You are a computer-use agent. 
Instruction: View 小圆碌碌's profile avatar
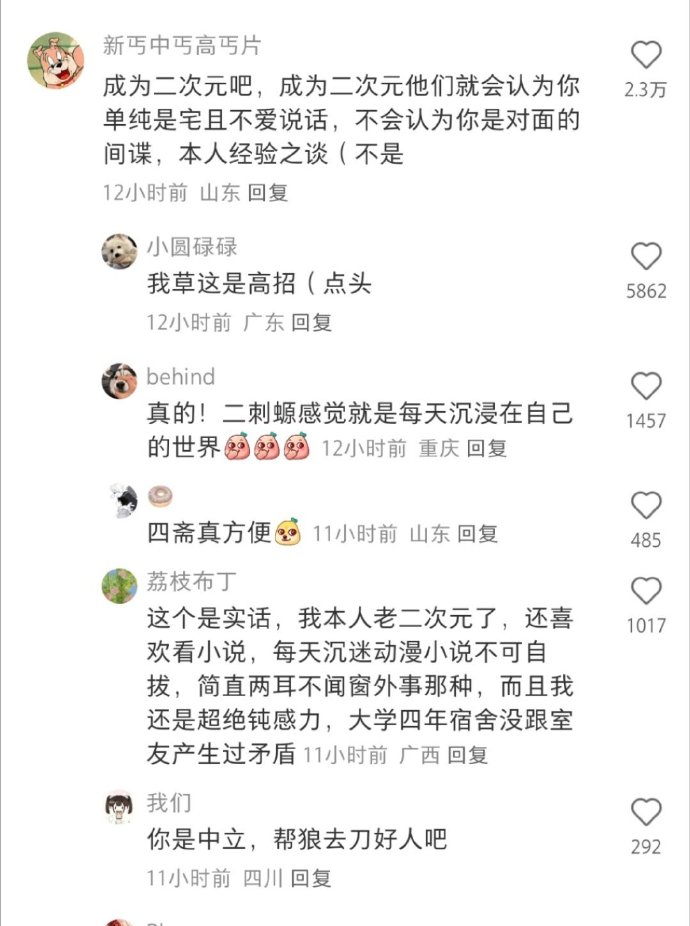pyautogui.click(x=119, y=251)
